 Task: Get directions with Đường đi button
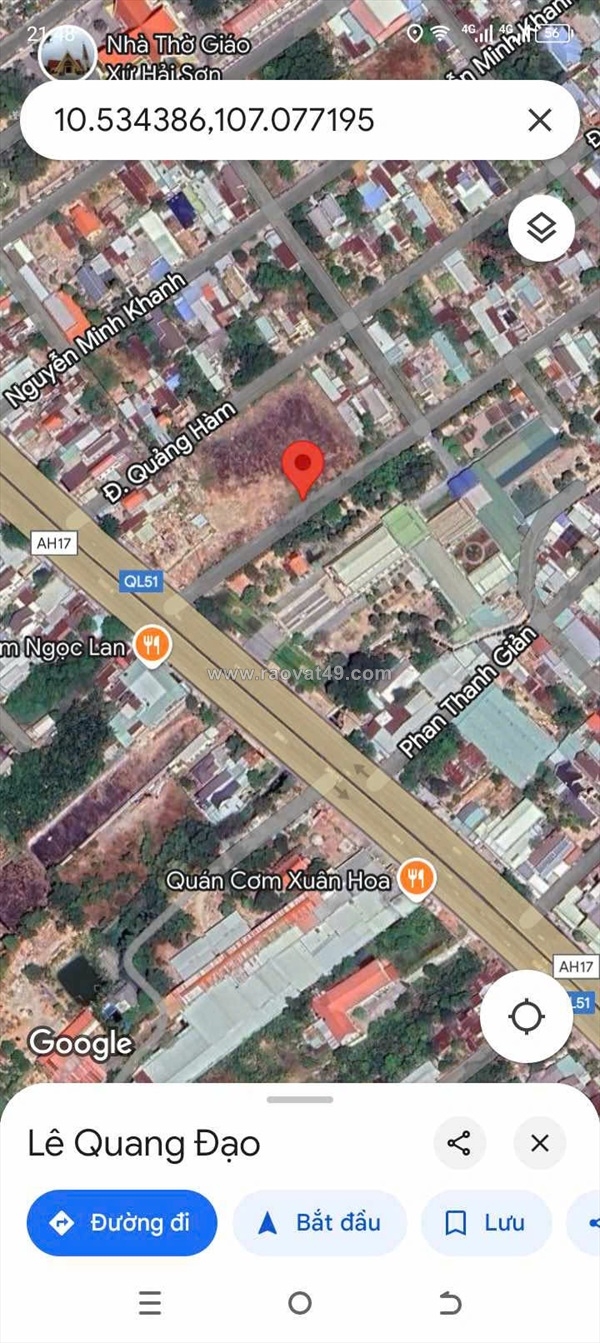[122, 1222]
